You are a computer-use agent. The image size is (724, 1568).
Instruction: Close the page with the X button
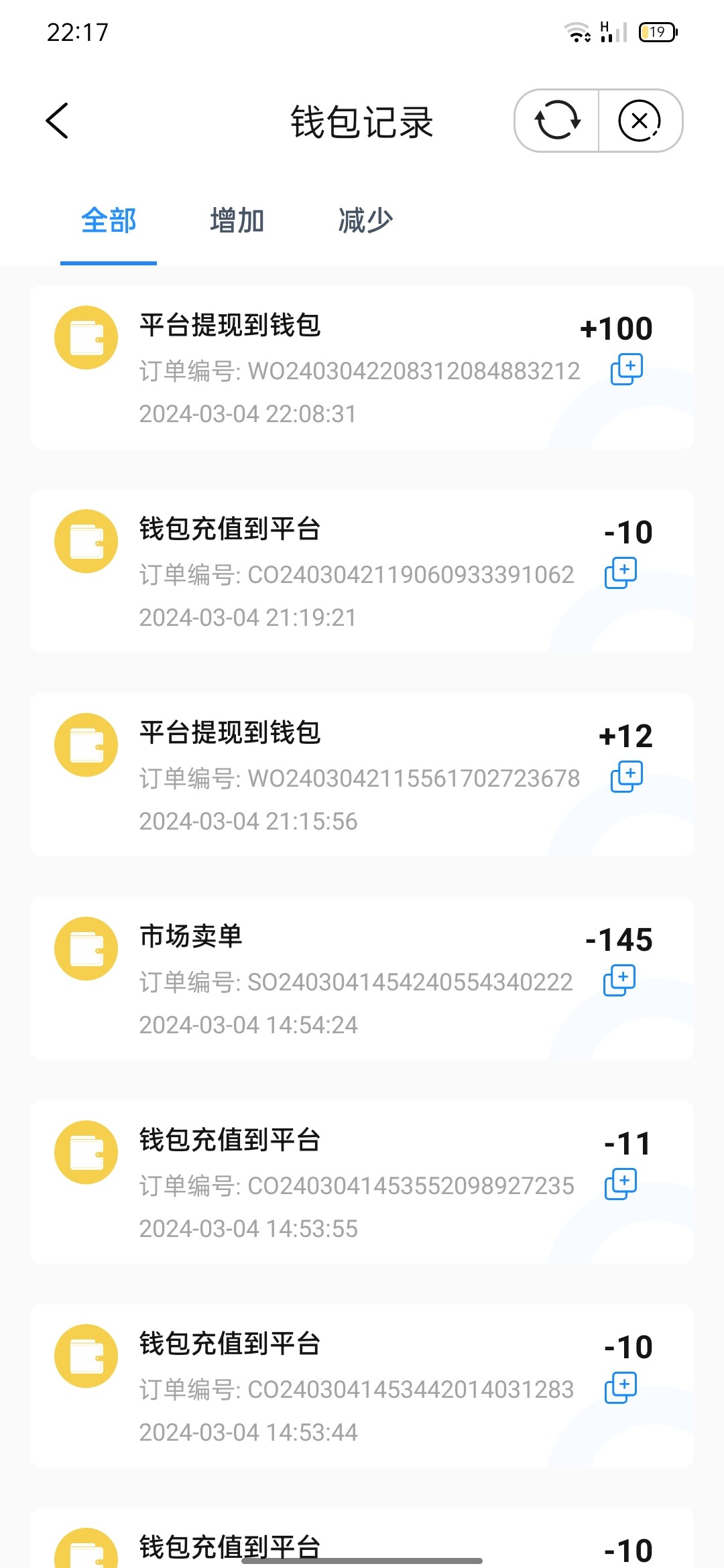pyautogui.click(x=640, y=121)
